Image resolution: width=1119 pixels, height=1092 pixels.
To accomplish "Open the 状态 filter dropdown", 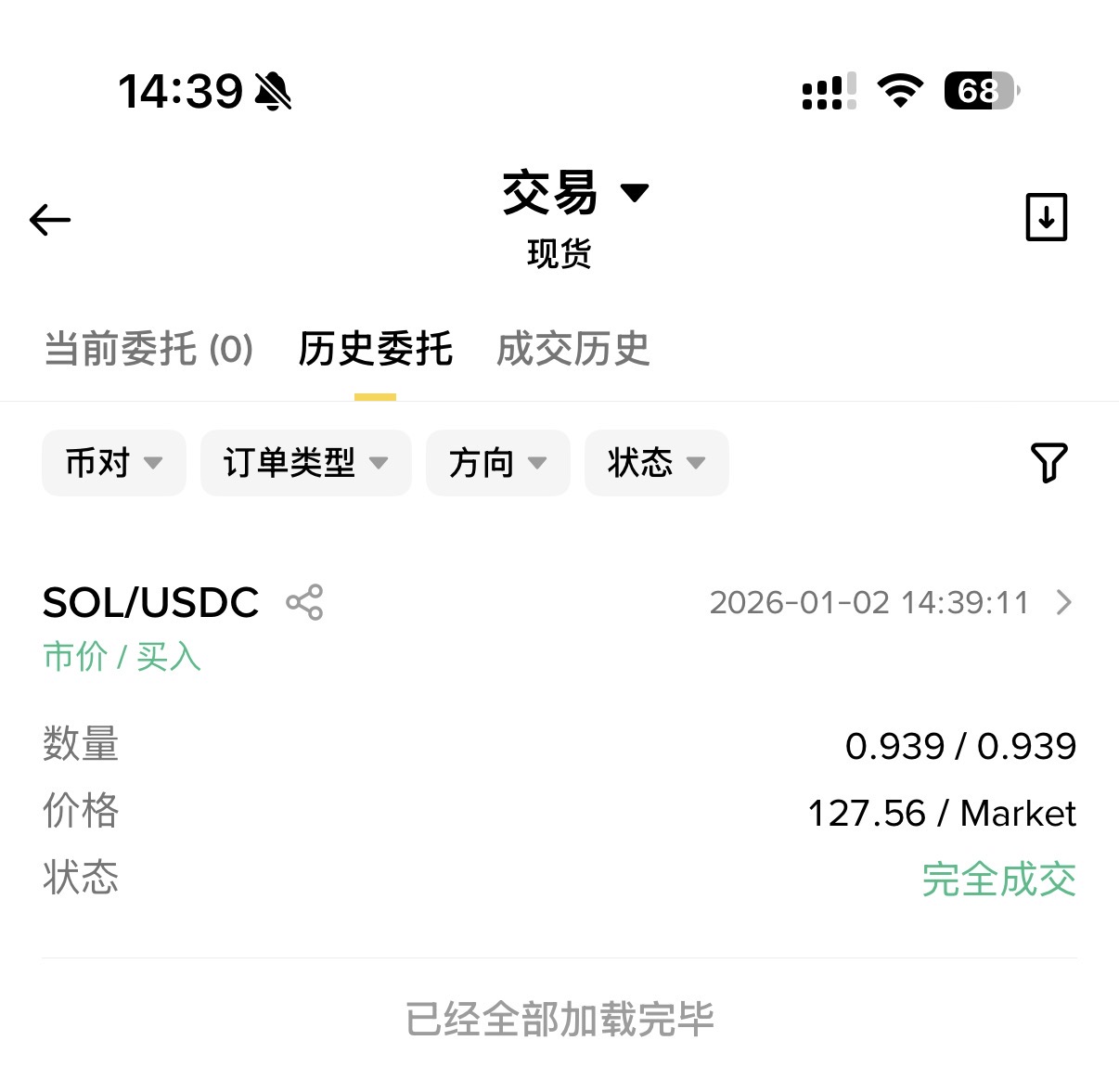I will click(x=656, y=462).
